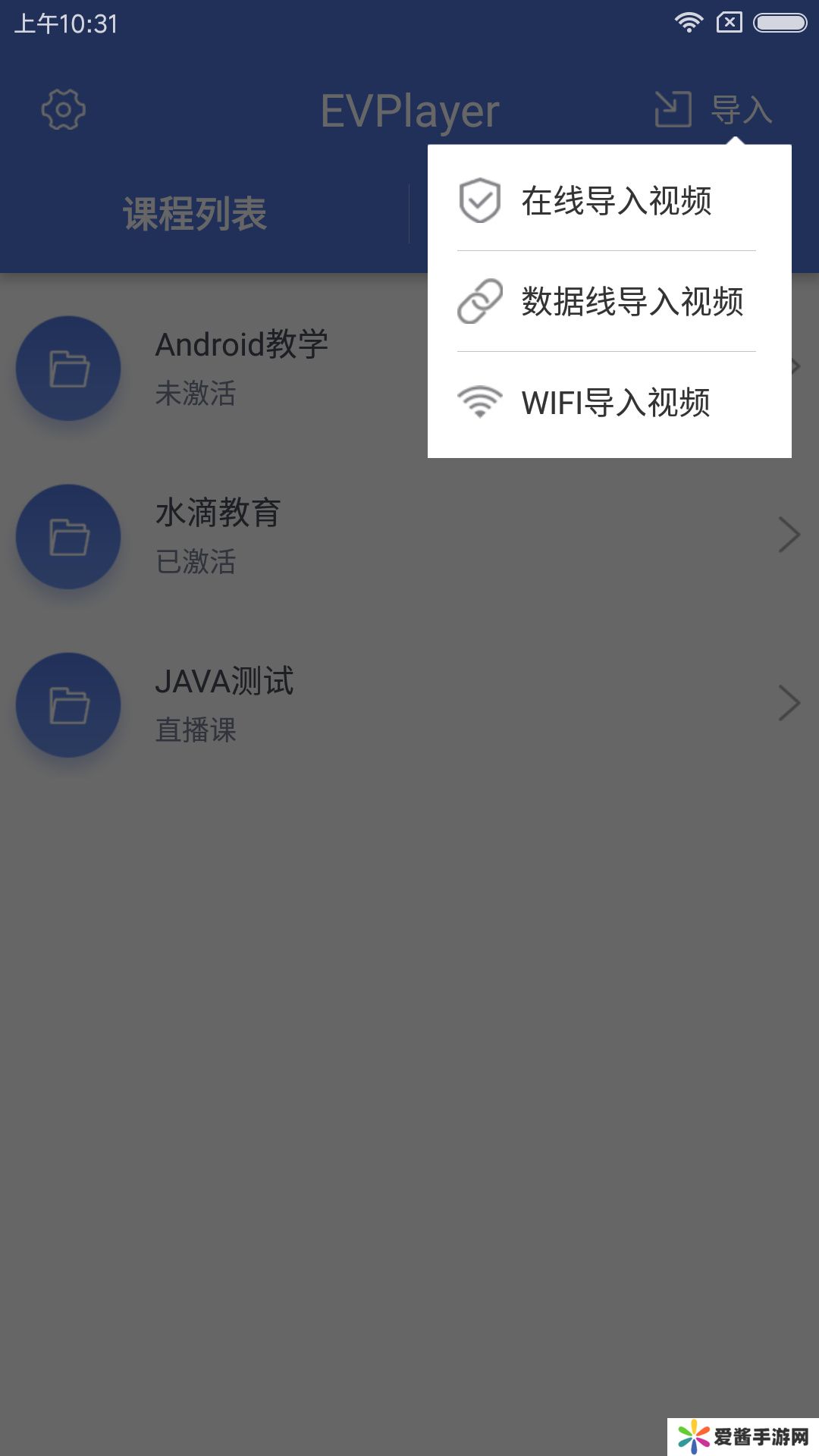819x1456 pixels.
Task: Open the settings gear icon
Action: pyautogui.click(x=64, y=110)
